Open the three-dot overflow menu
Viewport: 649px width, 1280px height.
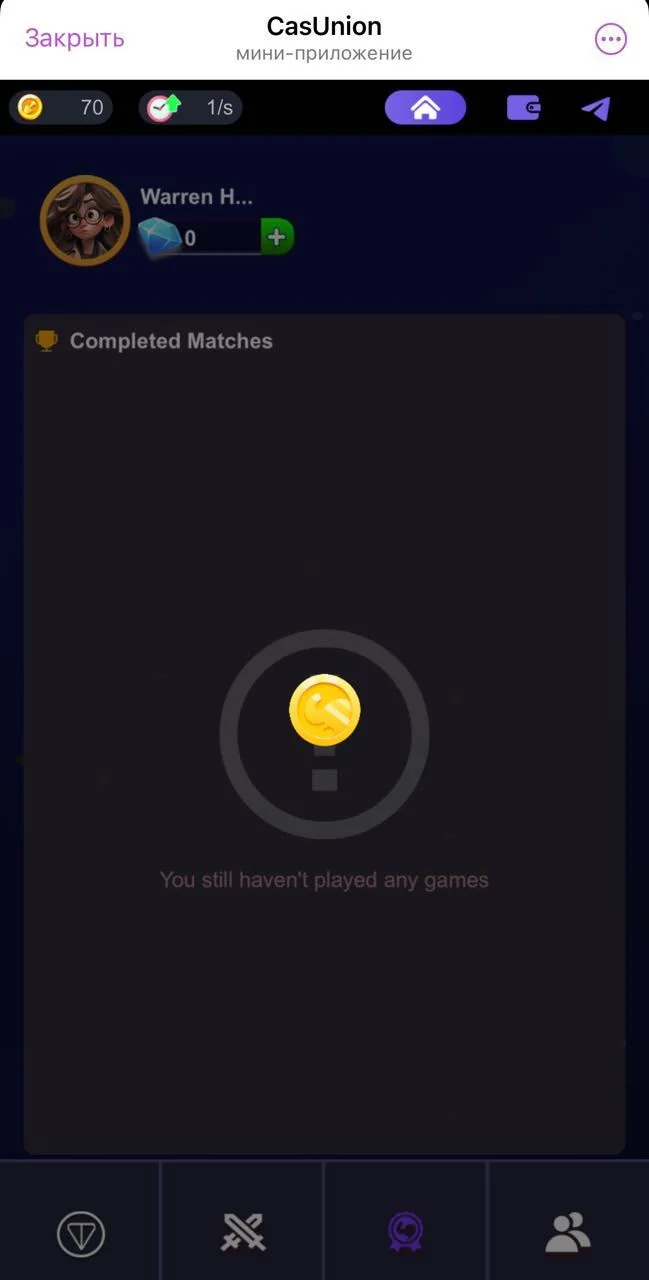(610, 39)
